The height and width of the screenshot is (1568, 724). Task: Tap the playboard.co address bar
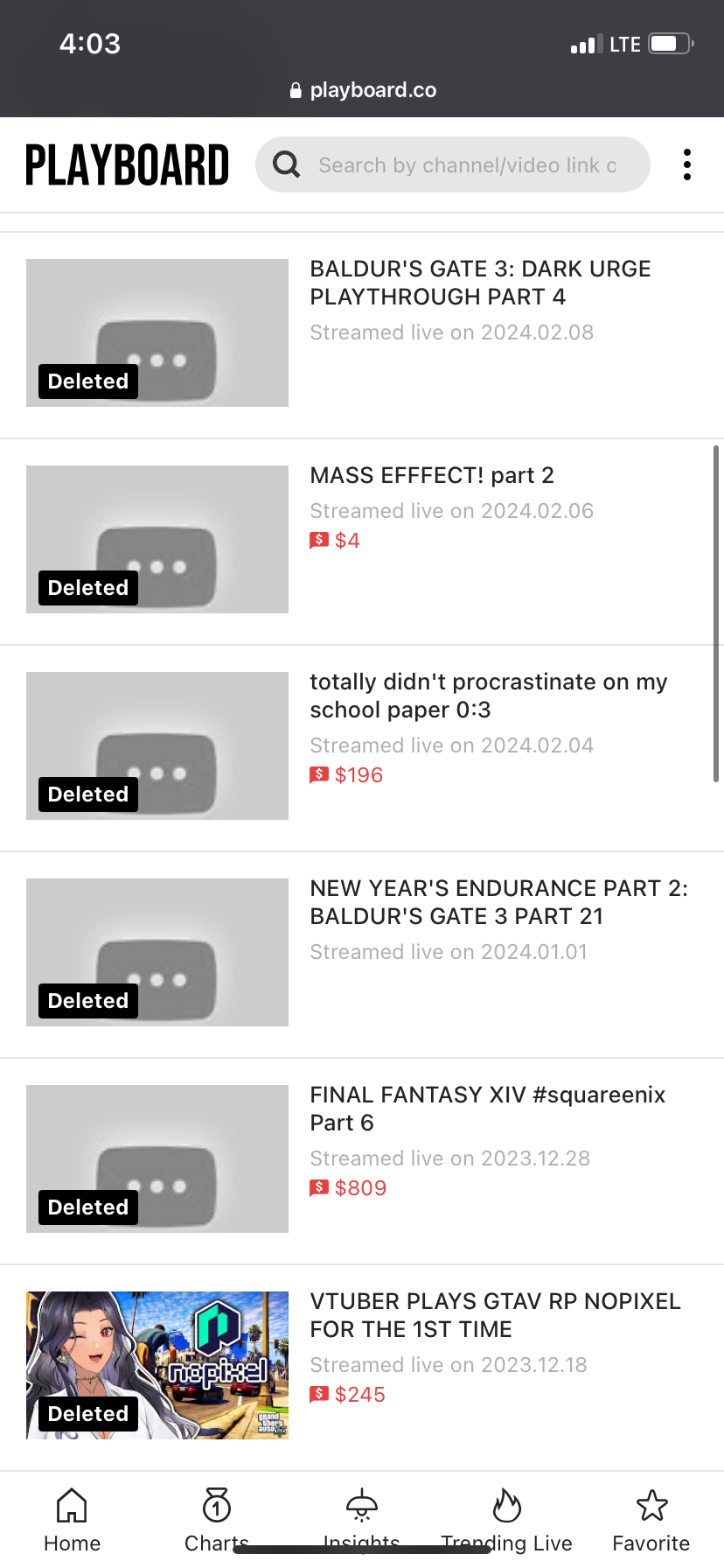click(362, 90)
